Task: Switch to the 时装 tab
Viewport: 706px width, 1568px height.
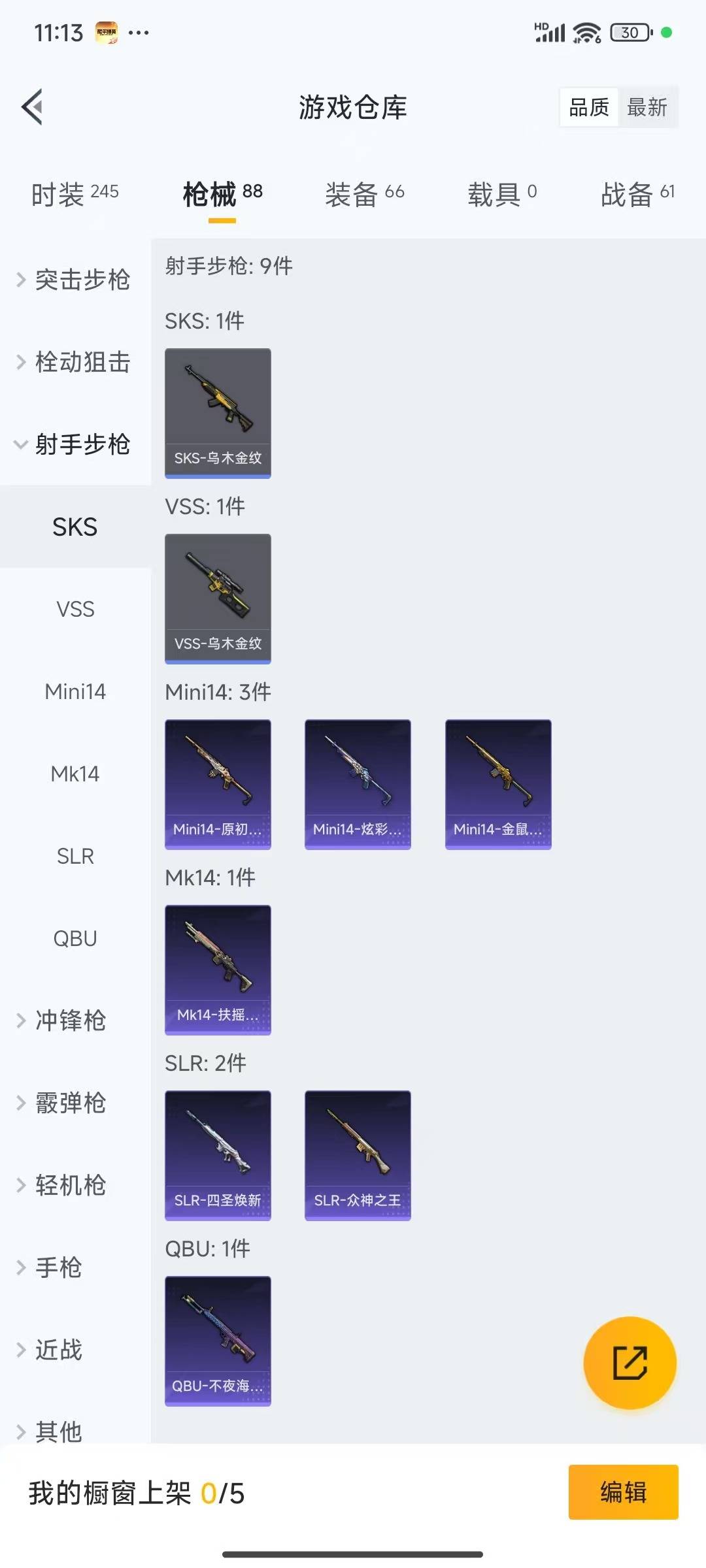Action: [75, 194]
